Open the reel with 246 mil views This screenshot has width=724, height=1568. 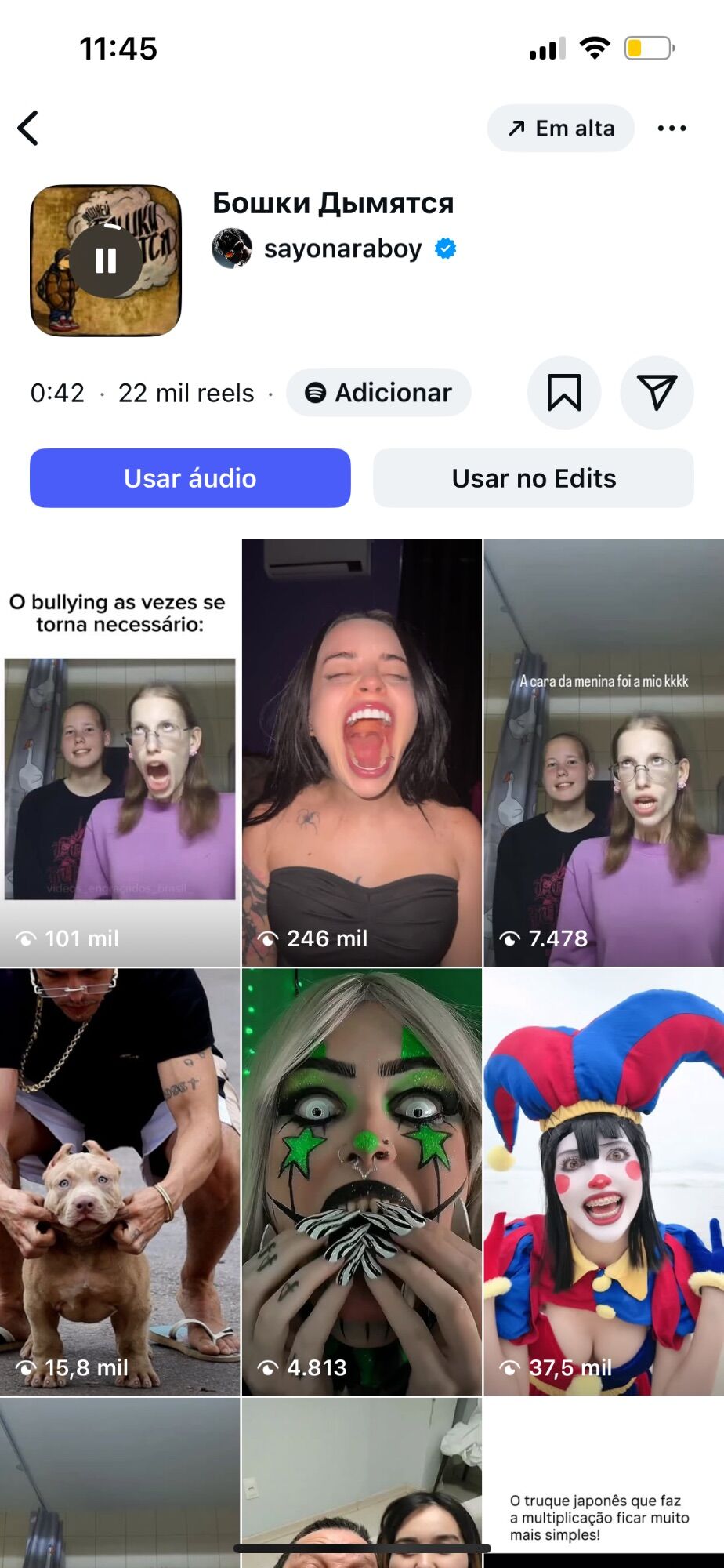[x=362, y=753]
